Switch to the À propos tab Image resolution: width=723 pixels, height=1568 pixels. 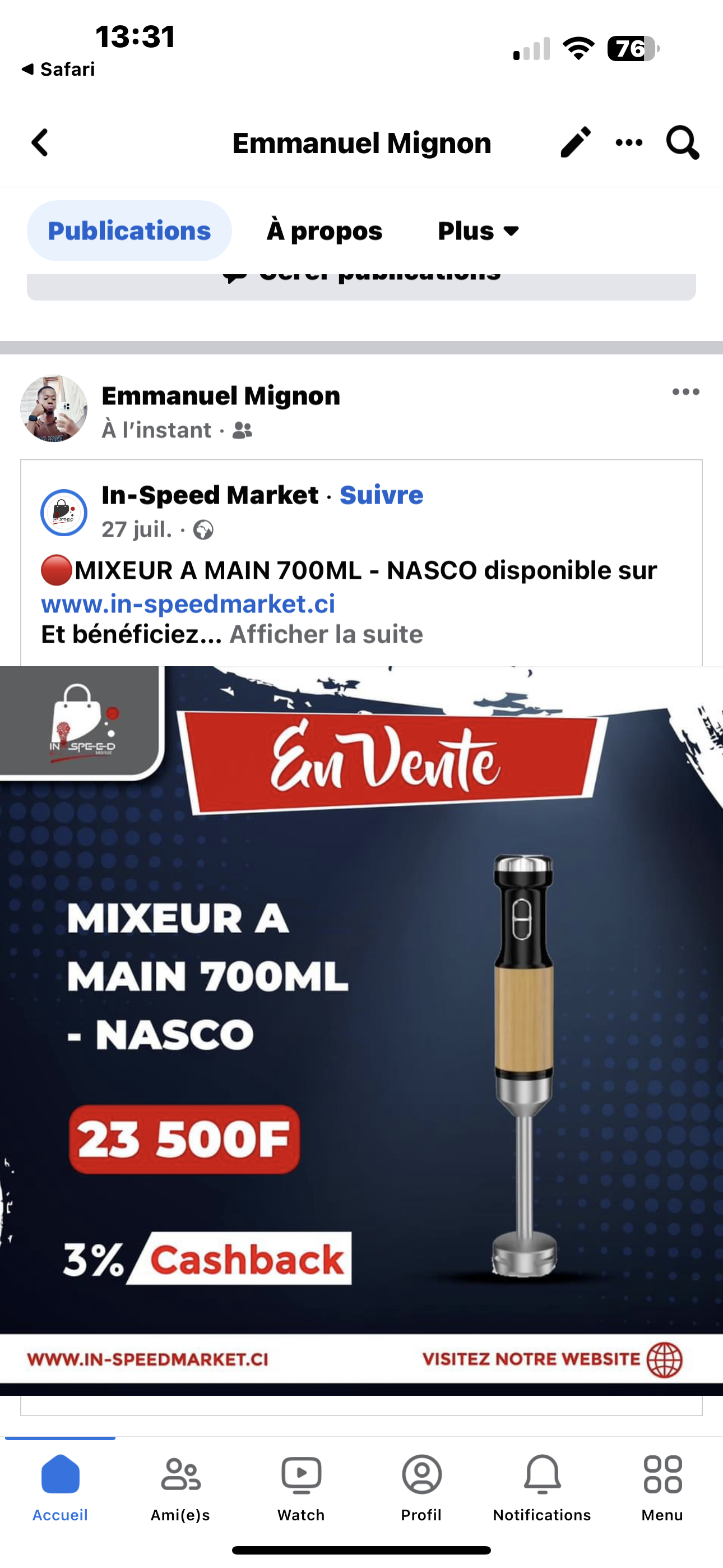pos(324,230)
